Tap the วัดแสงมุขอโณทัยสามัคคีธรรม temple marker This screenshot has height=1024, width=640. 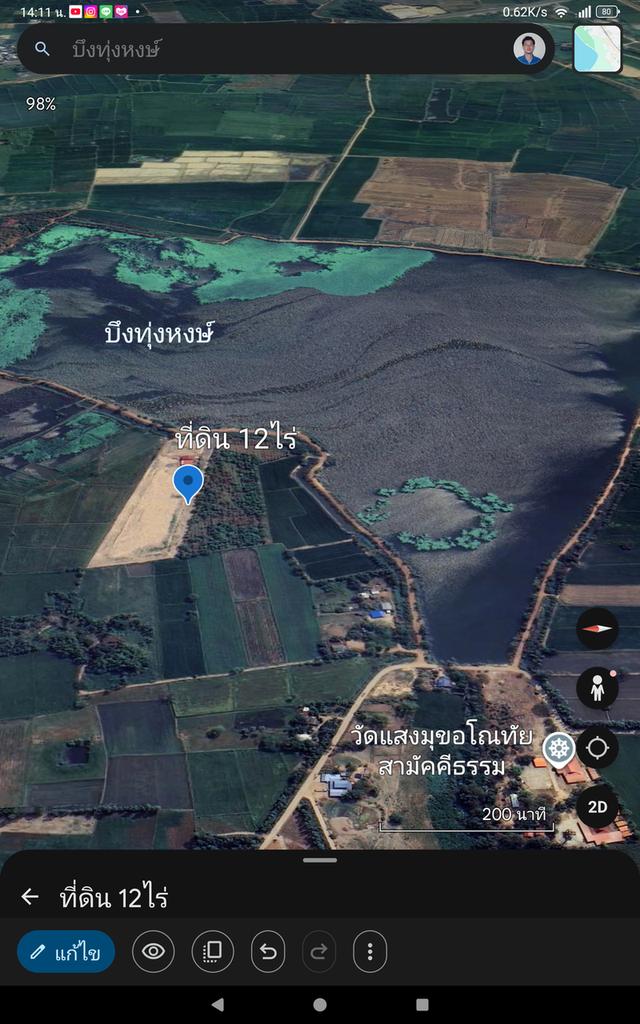(x=557, y=747)
